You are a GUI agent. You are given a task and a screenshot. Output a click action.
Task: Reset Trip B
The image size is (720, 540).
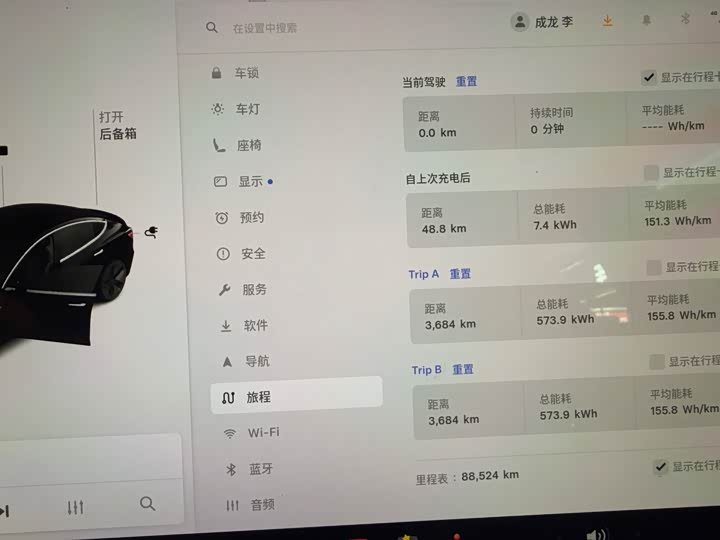pyautogui.click(x=463, y=369)
